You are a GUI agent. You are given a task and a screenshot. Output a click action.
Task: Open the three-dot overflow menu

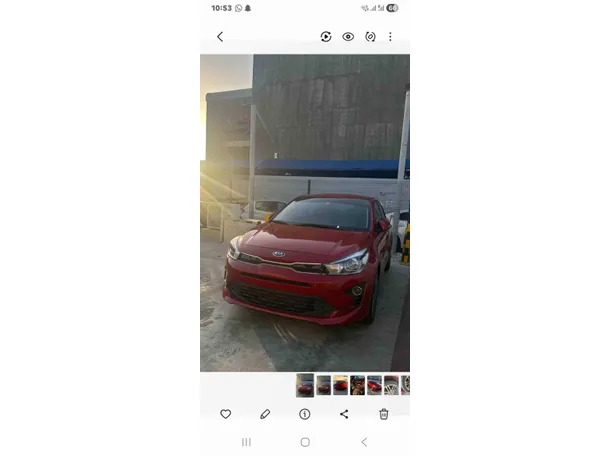[390, 37]
